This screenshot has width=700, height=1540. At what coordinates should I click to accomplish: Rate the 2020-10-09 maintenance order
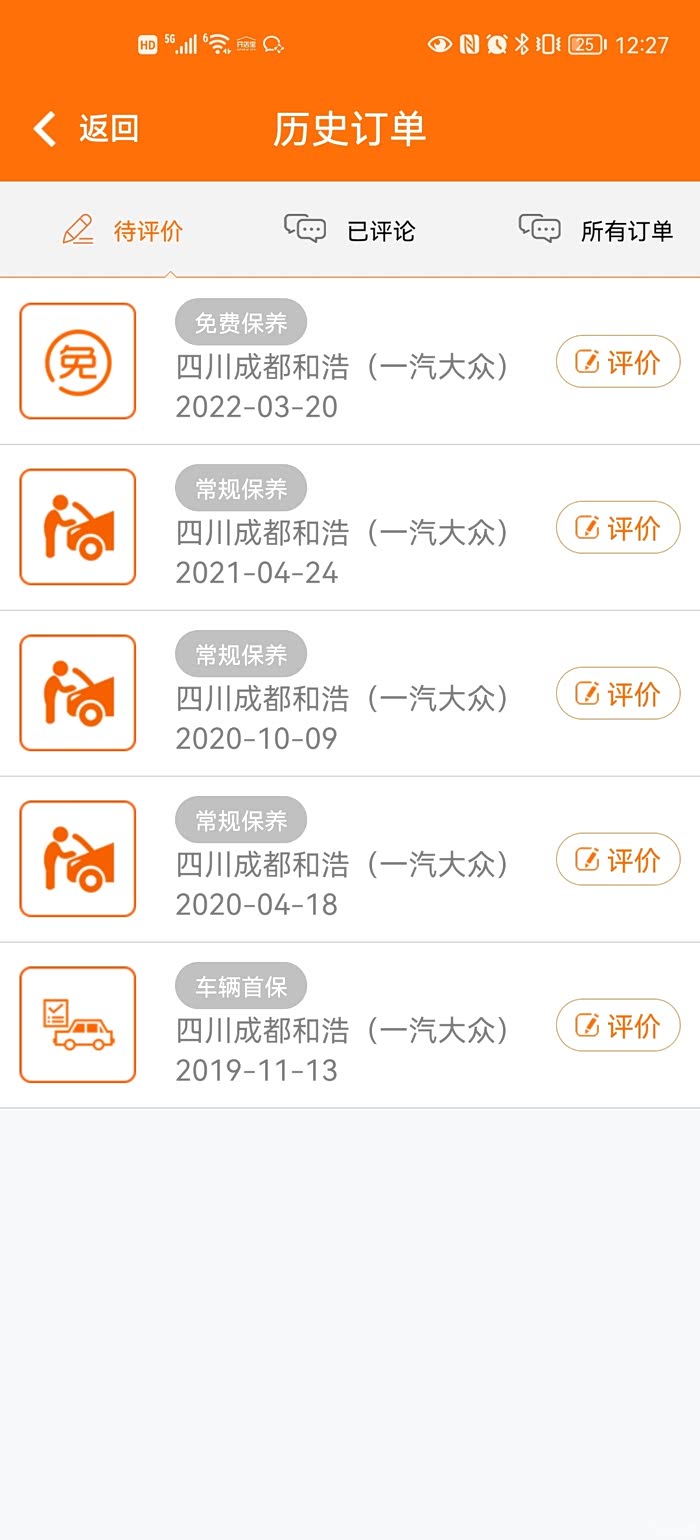click(618, 694)
